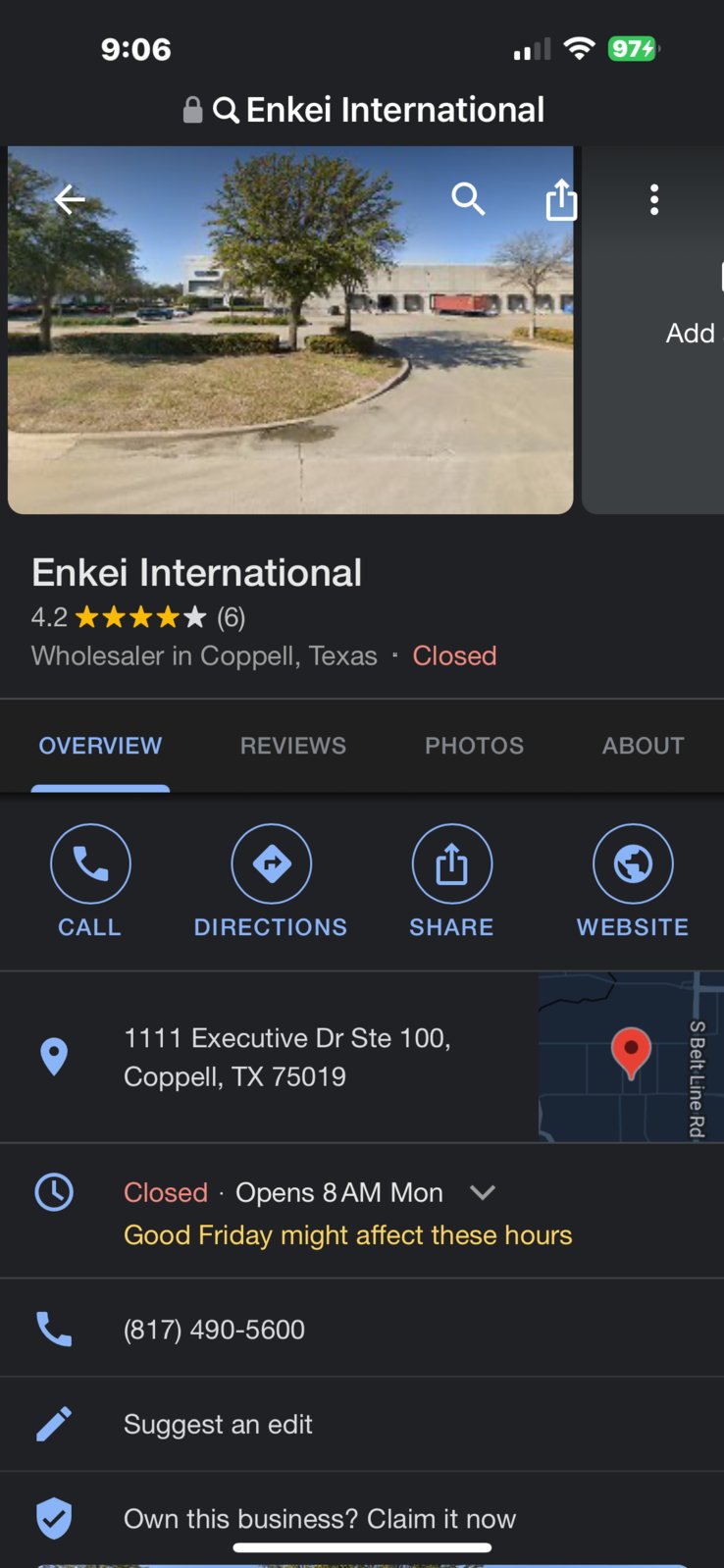This screenshot has width=724, height=1568.
Task: Open the three-dot overflow menu
Action: pos(654,200)
